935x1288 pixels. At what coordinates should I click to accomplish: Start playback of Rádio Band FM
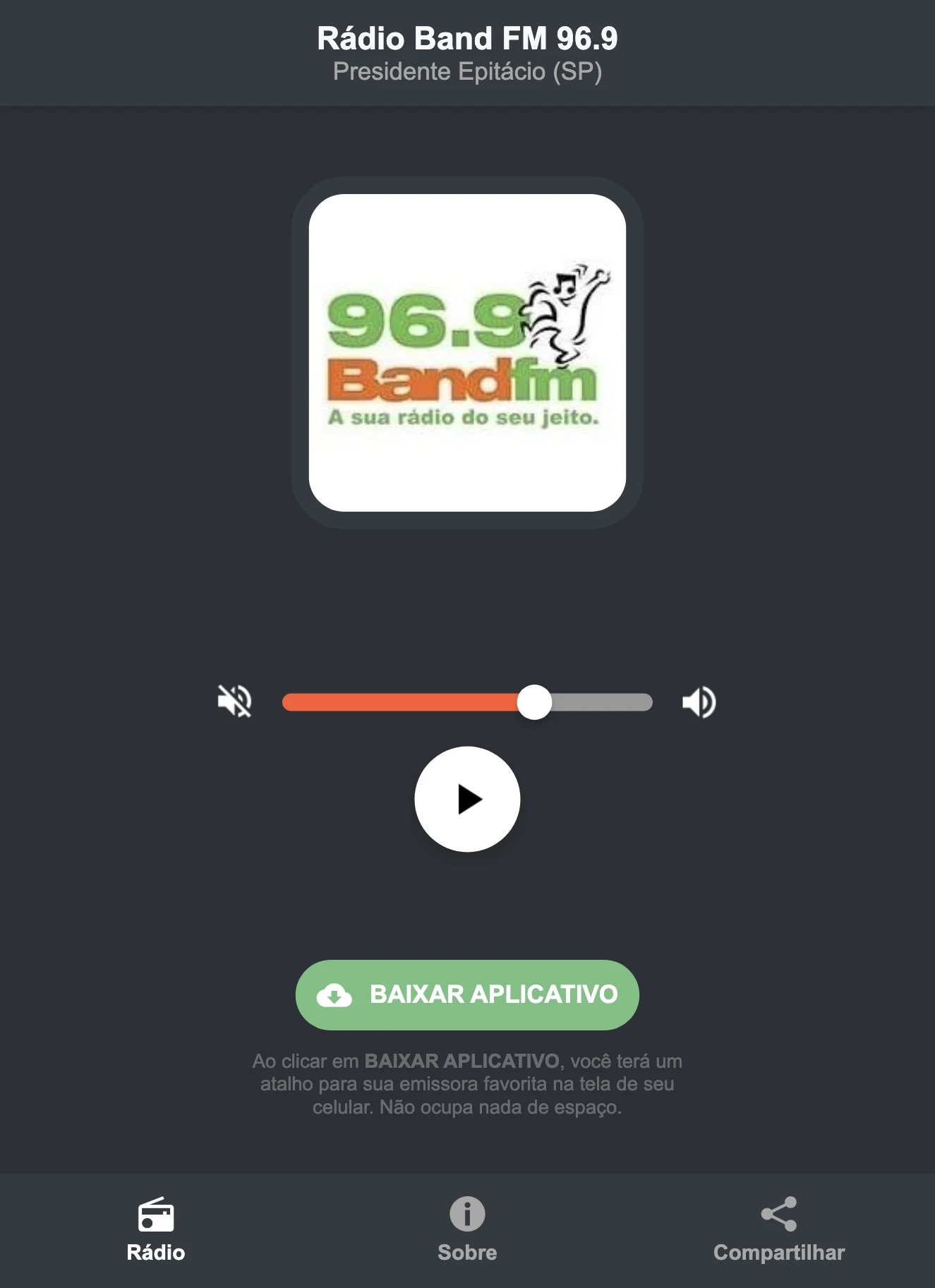point(468,799)
